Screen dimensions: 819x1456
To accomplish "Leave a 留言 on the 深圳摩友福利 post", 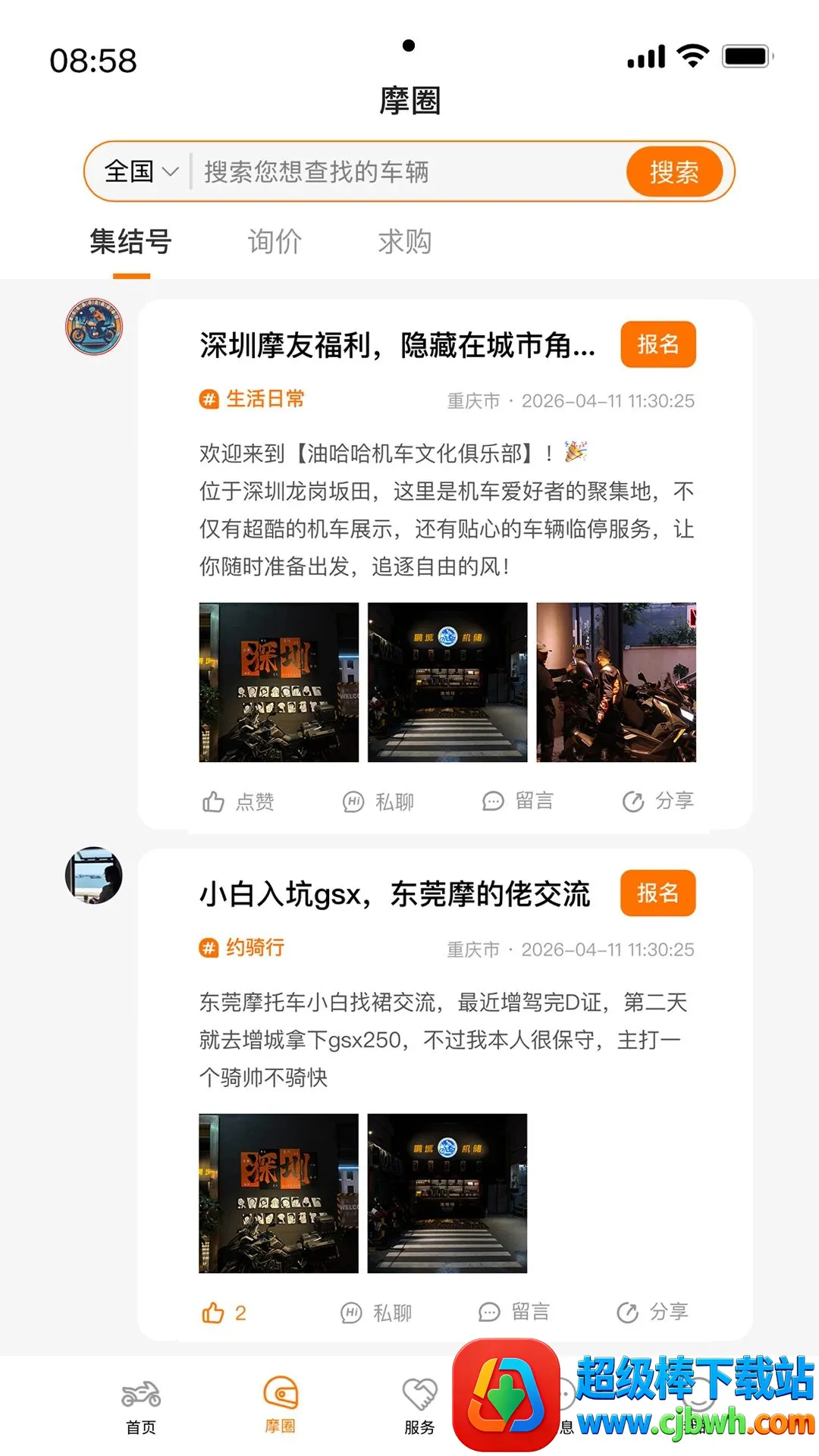I will (518, 801).
